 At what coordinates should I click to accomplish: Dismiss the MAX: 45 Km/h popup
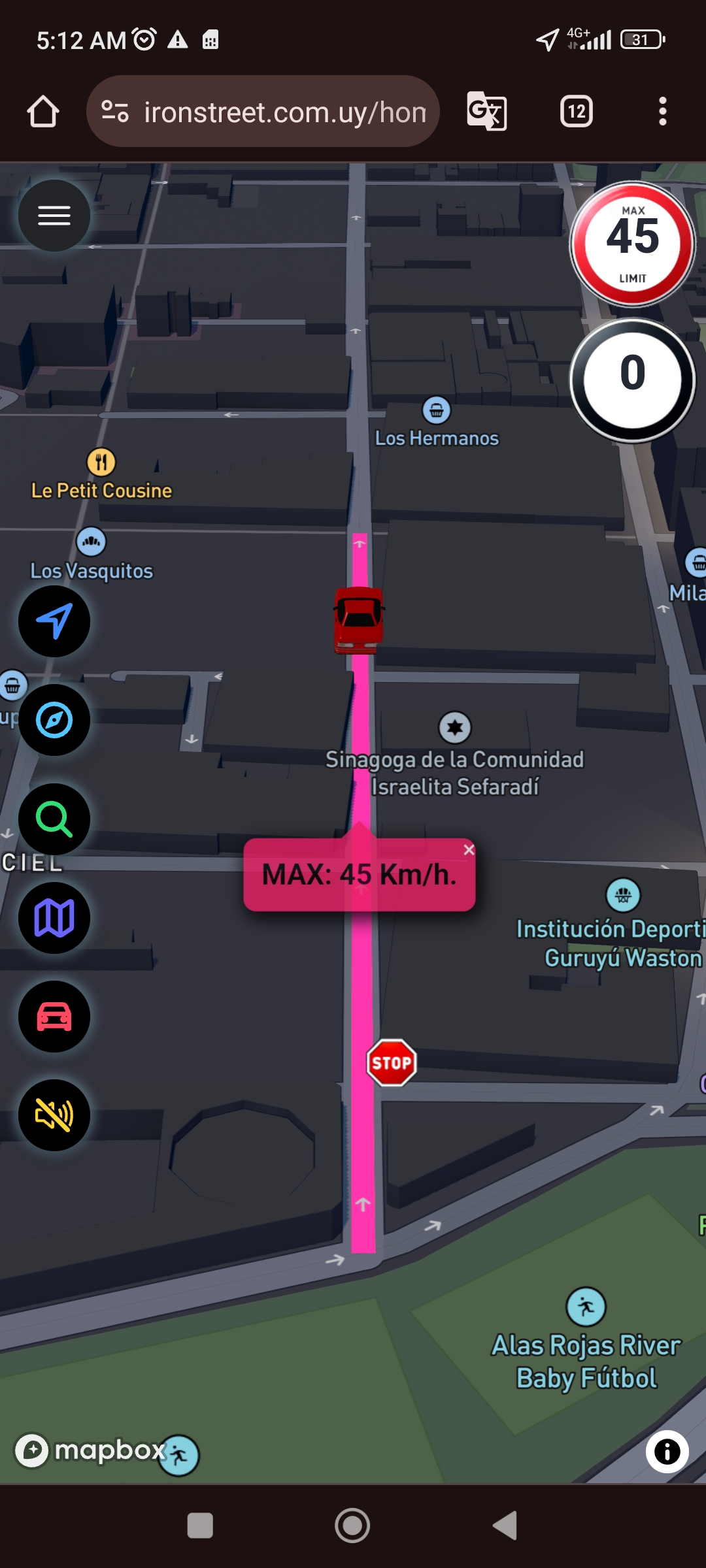coord(469,850)
